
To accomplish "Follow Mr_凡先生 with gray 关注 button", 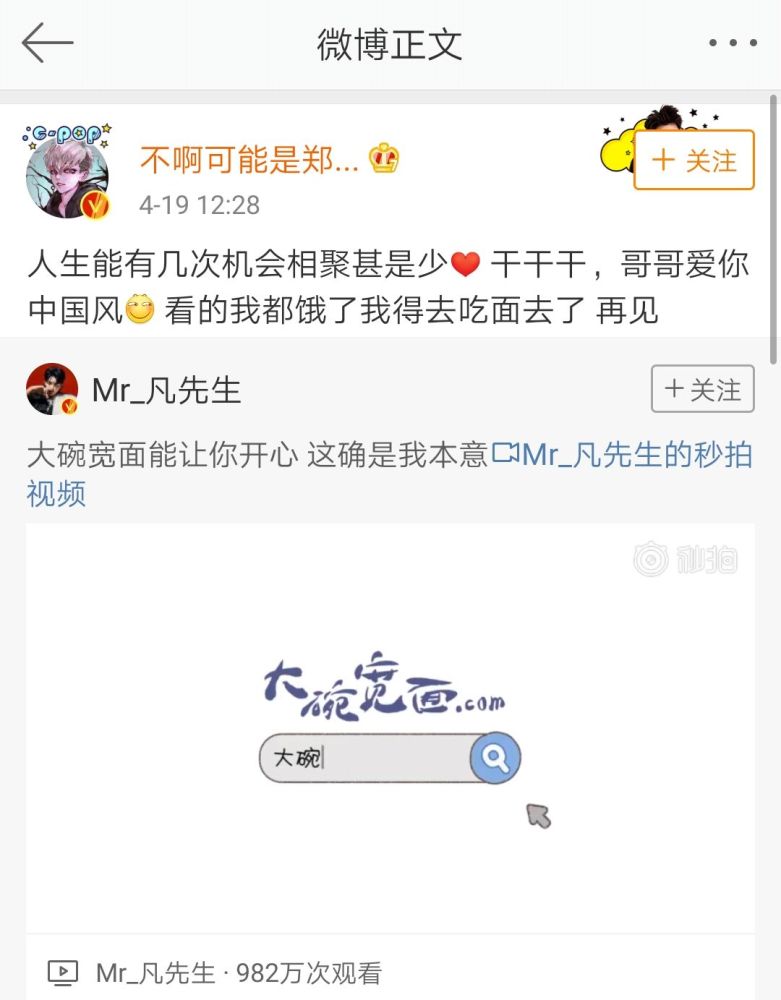I will click(x=702, y=389).
